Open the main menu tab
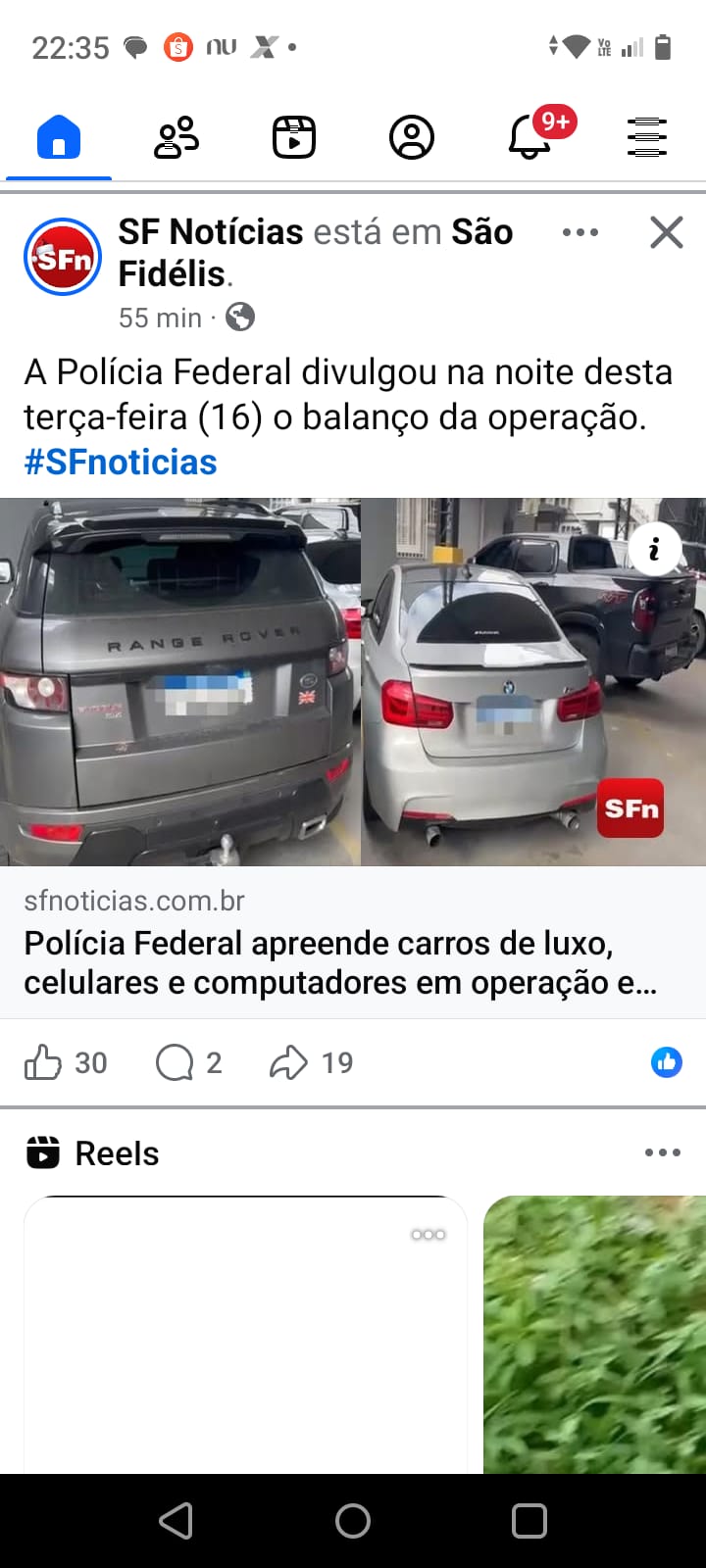This screenshot has height=1568, width=706. [647, 137]
